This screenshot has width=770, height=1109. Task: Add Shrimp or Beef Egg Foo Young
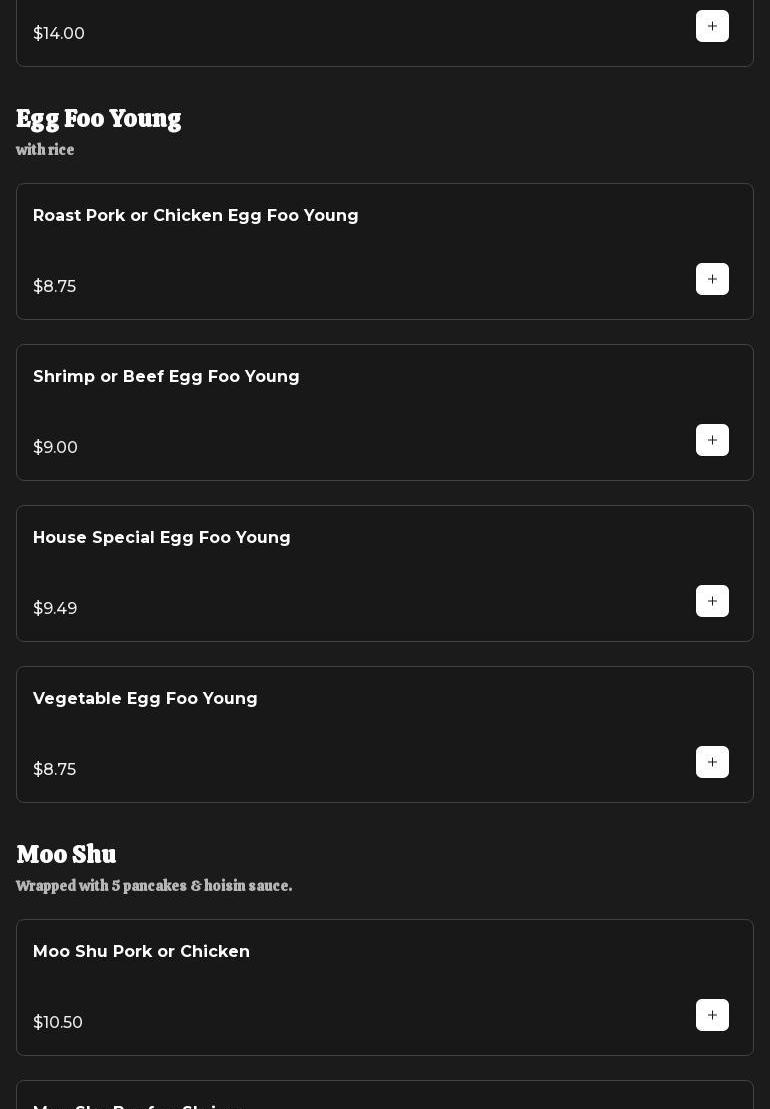tap(712, 440)
